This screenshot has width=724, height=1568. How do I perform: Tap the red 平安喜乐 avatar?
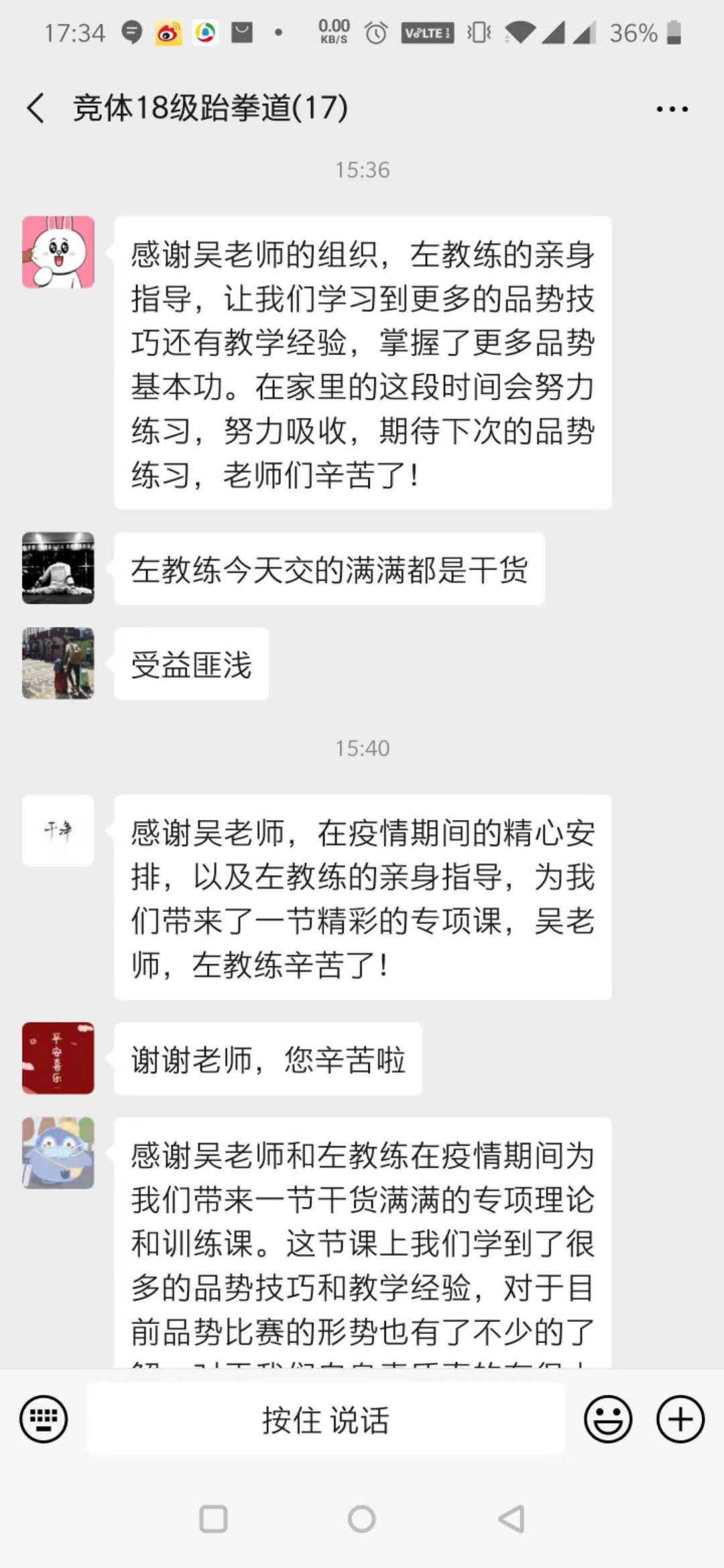[x=58, y=1057]
